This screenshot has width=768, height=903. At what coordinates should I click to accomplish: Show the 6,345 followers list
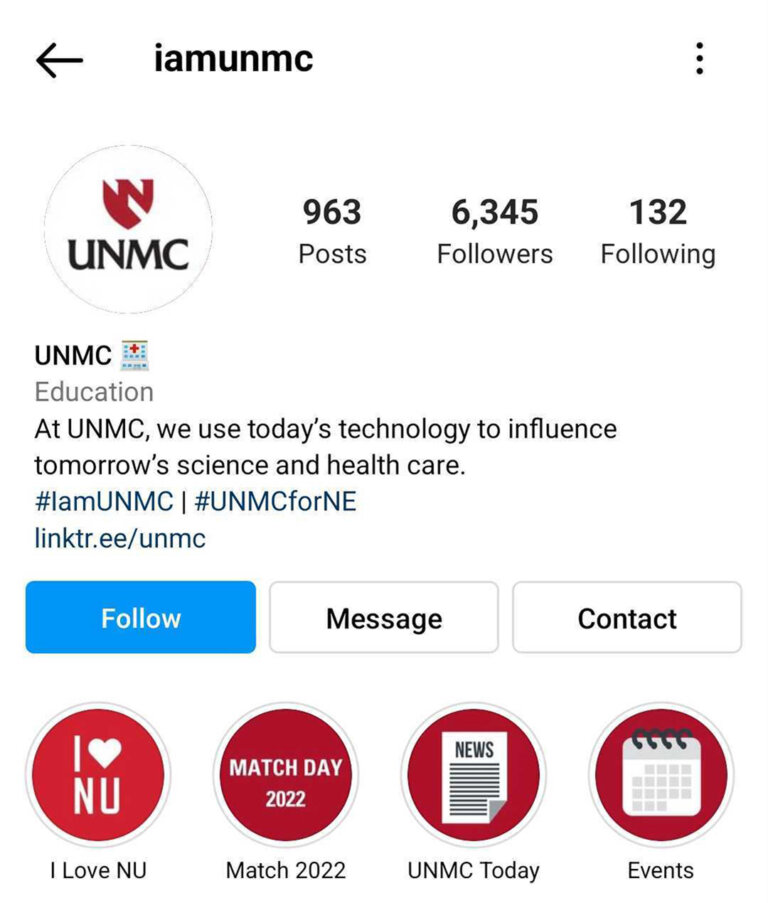(x=495, y=231)
